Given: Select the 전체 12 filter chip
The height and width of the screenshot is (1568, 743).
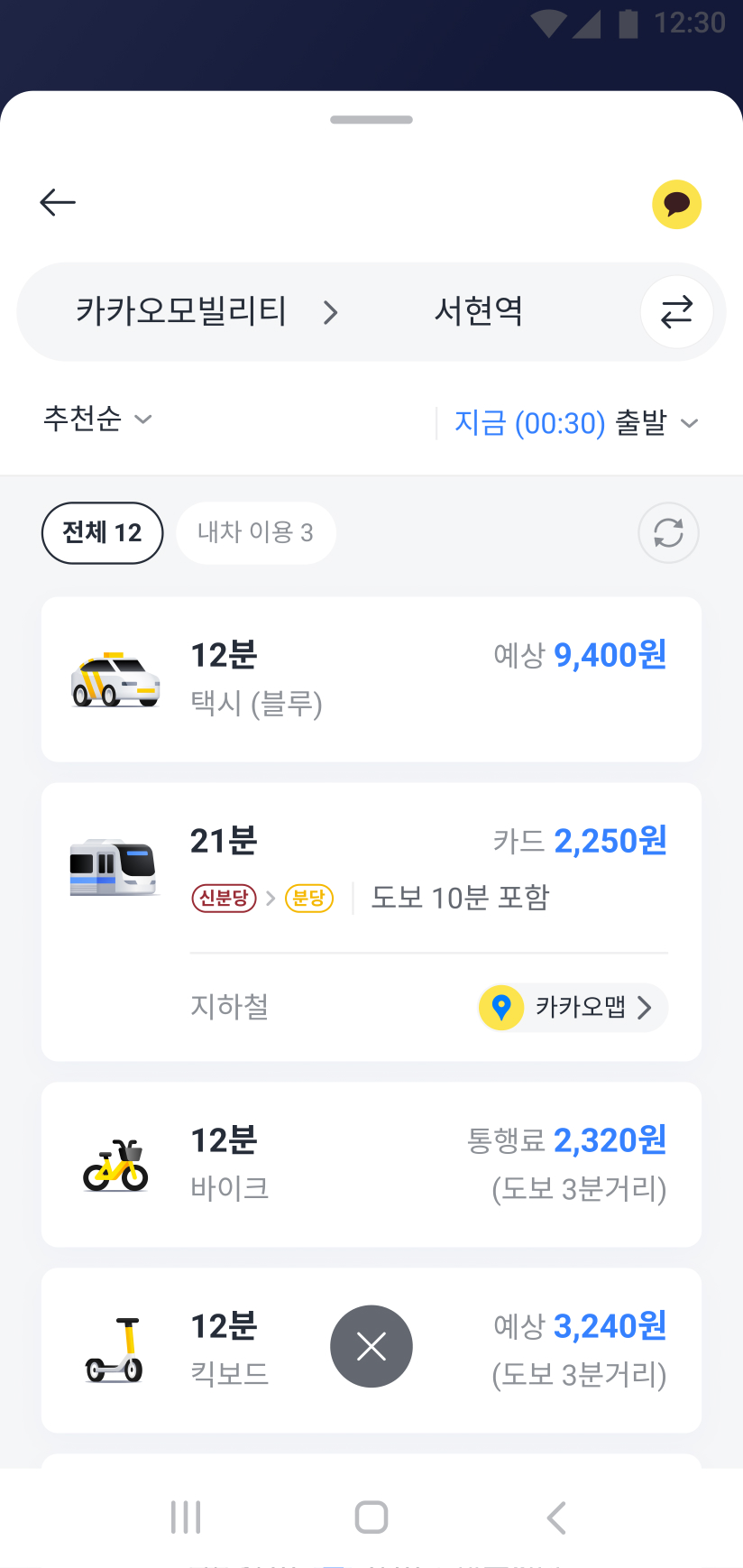Looking at the screenshot, I should [103, 533].
